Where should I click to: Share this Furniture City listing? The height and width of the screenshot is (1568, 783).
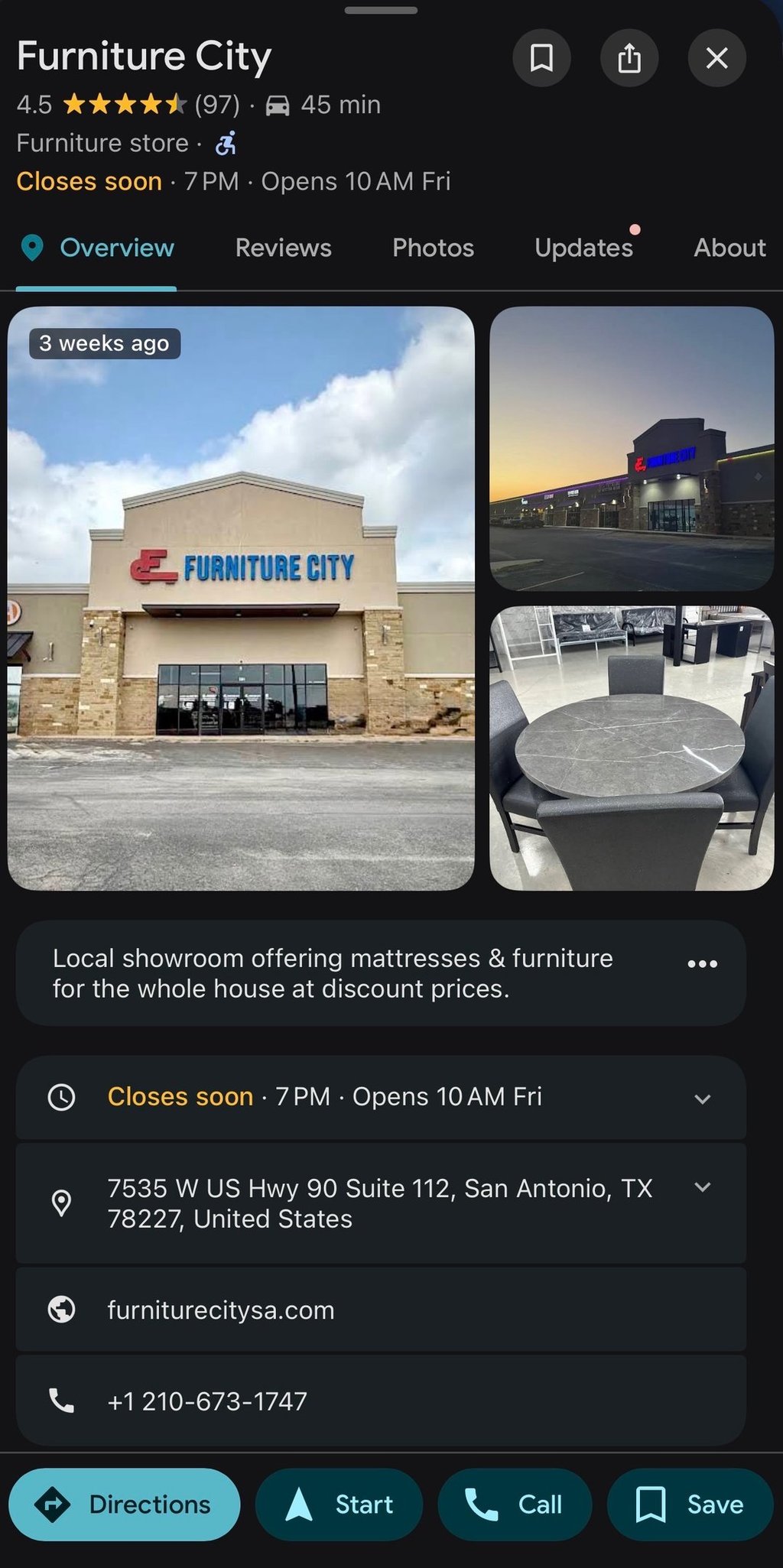pyautogui.click(x=629, y=58)
